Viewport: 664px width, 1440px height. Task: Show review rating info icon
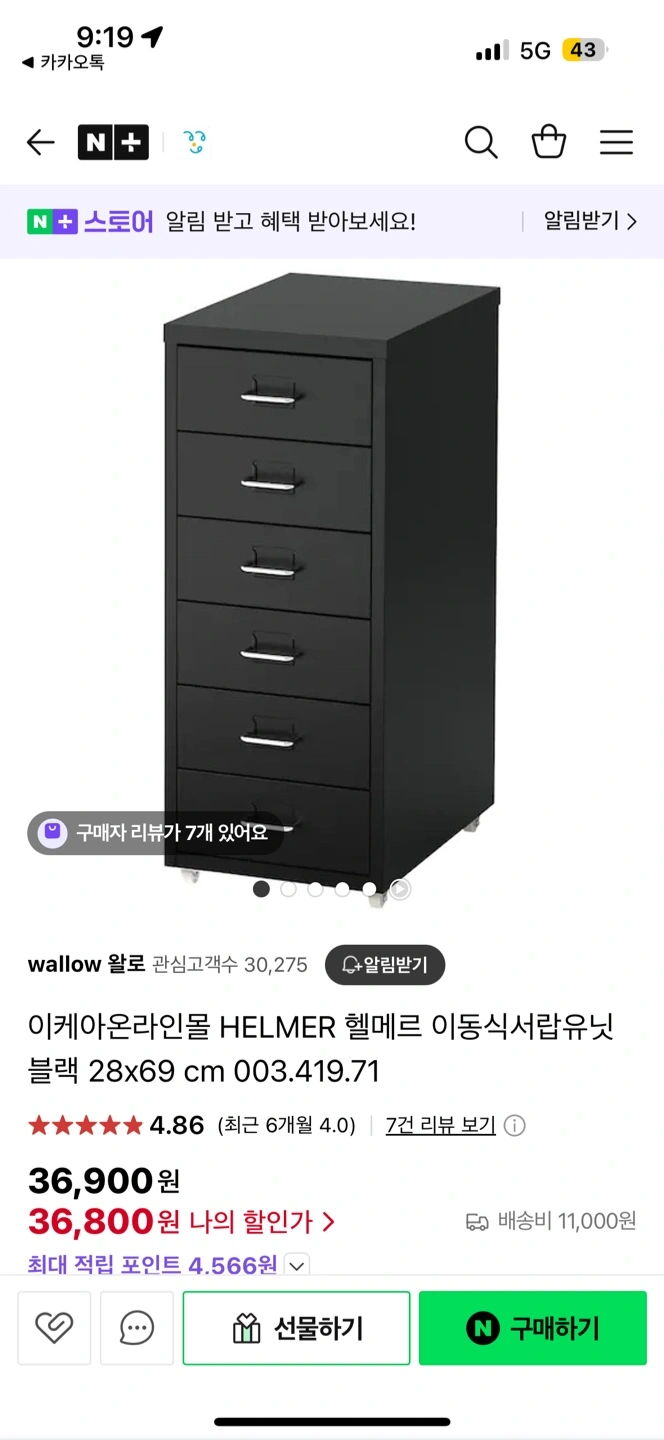[514, 1126]
